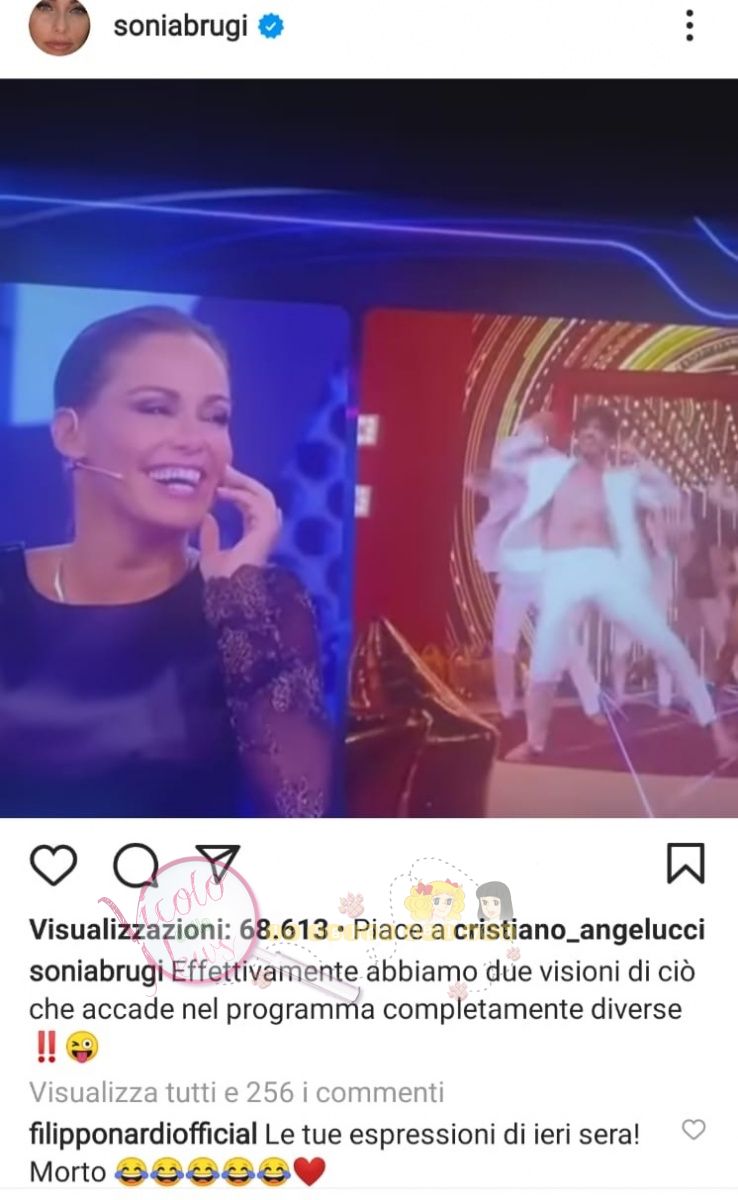Open filipponardiofficial's profile from the comment
The height and width of the screenshot is (1200, 738).
pyautogui.click(x=143, y=1134)
